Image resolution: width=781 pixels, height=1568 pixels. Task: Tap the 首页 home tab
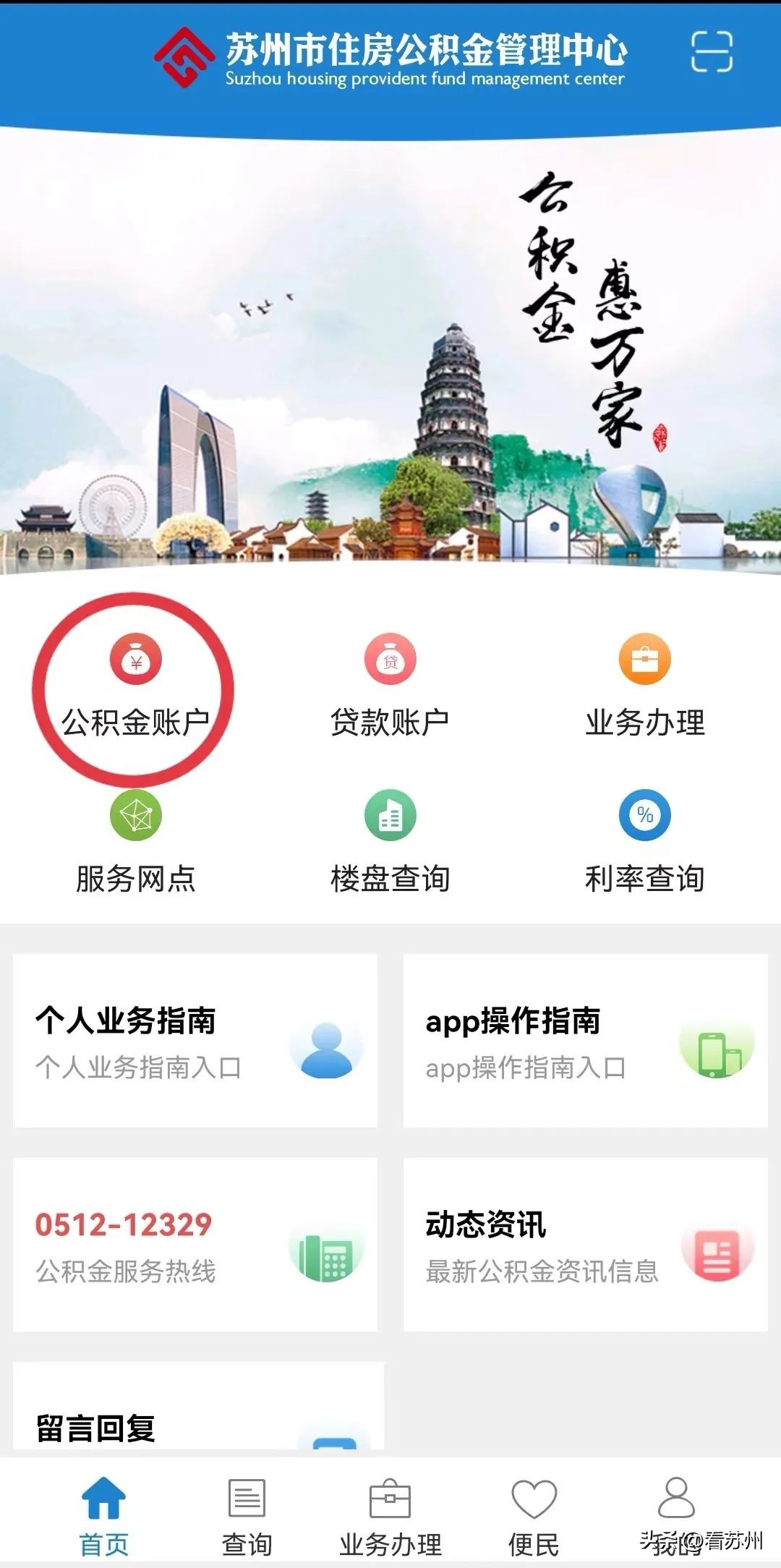coord(104,1512)
